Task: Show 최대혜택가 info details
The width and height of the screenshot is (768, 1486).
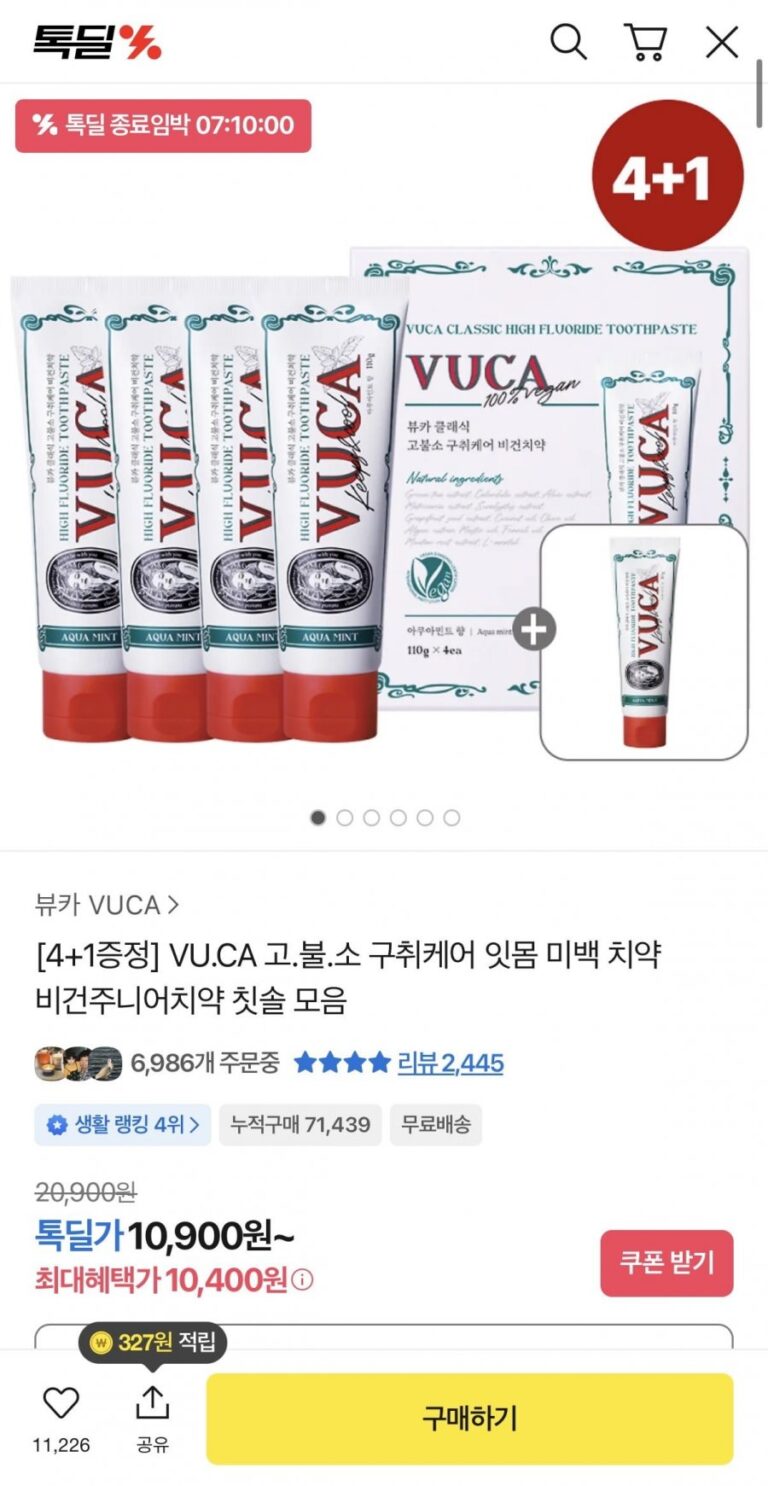Action: (302, 1279)
